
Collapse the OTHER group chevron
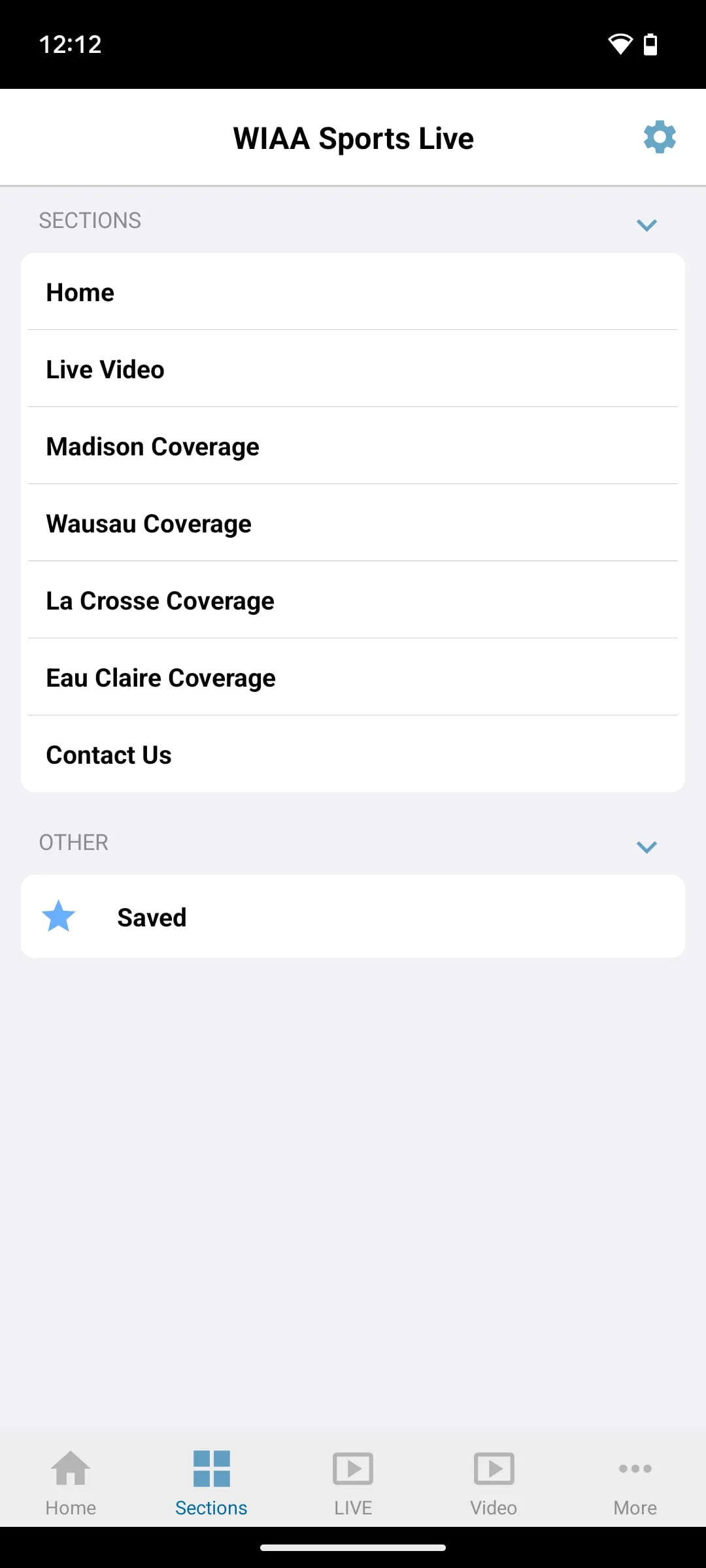(646, 847)
